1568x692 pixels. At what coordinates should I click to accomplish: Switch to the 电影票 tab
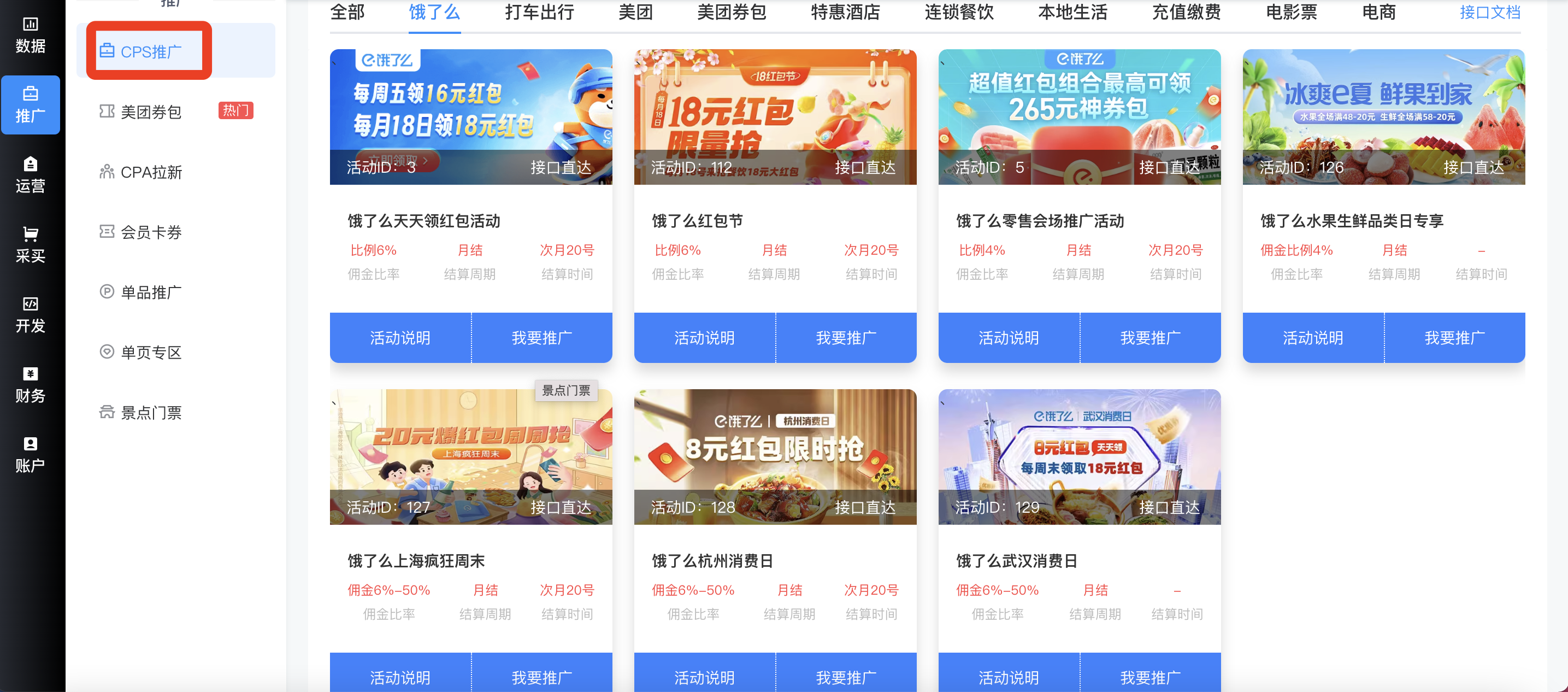click(1291, 12)
